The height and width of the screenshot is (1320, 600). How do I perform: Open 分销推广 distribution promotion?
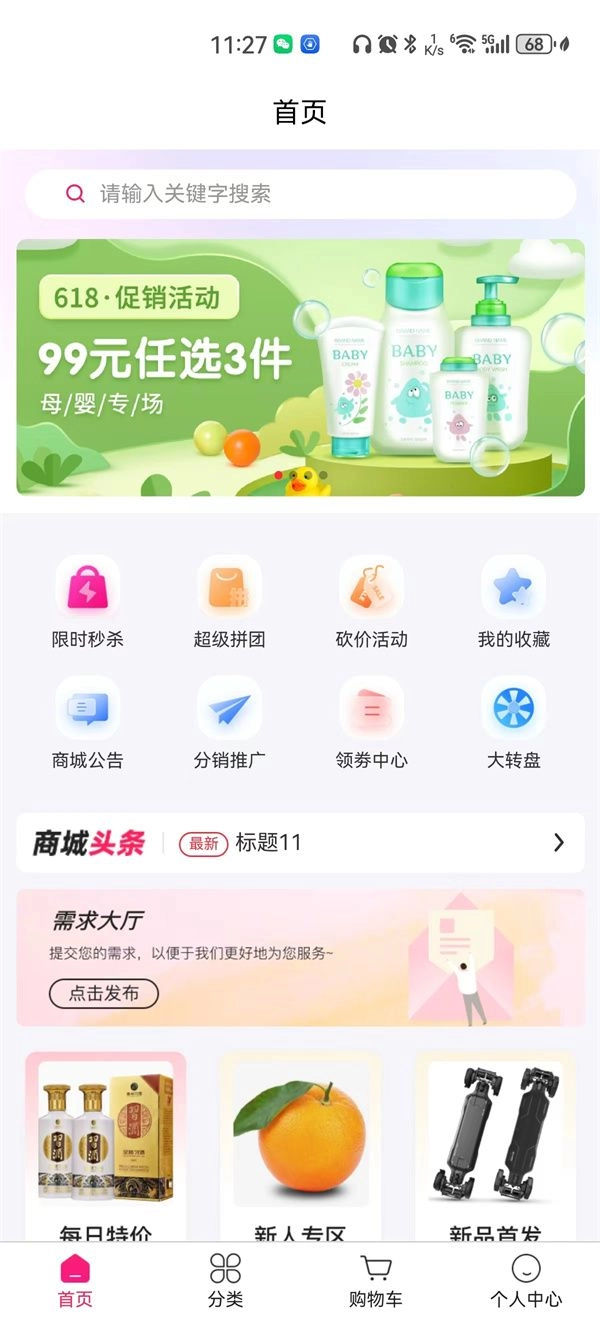coord(230,723)
